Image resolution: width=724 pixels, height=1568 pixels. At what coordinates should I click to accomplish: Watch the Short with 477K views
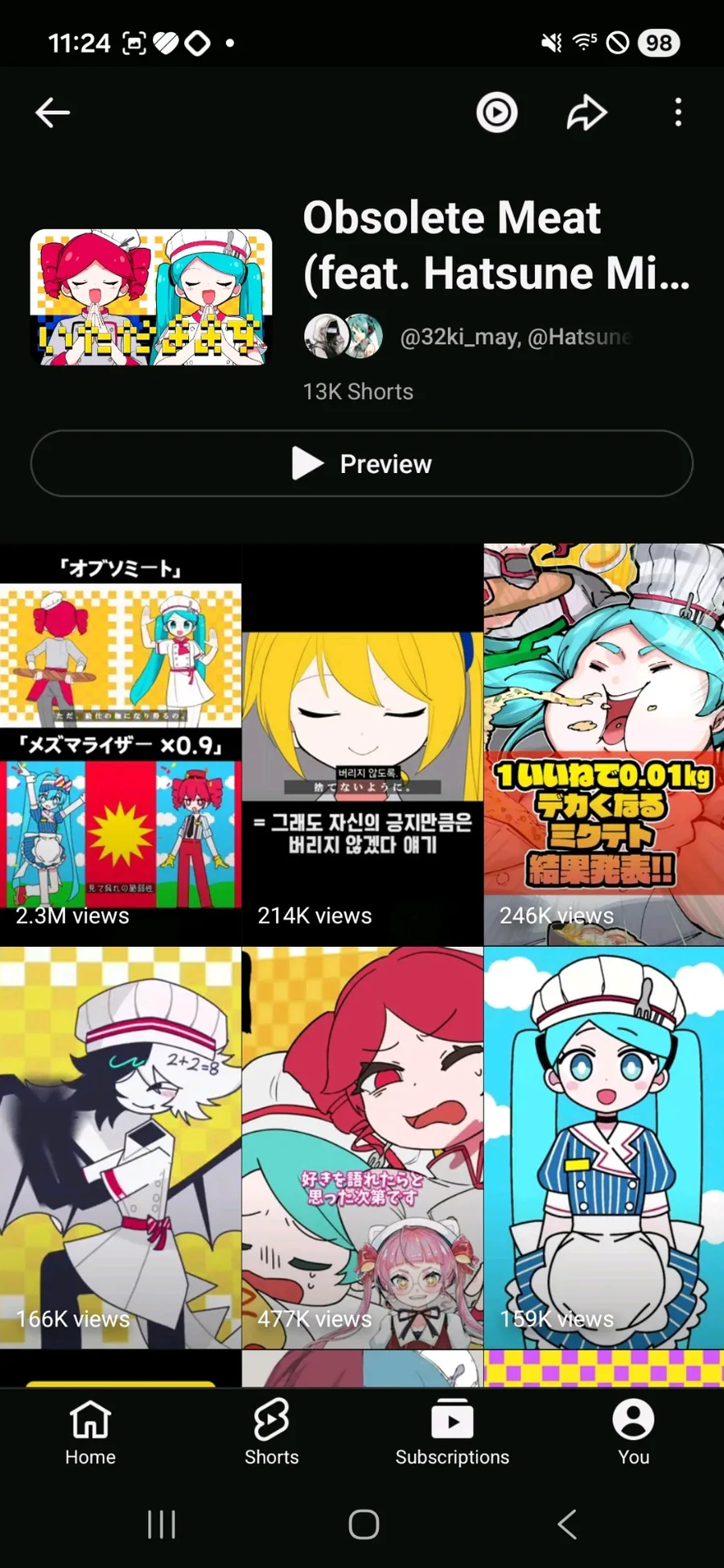(x=362, y=1146)
